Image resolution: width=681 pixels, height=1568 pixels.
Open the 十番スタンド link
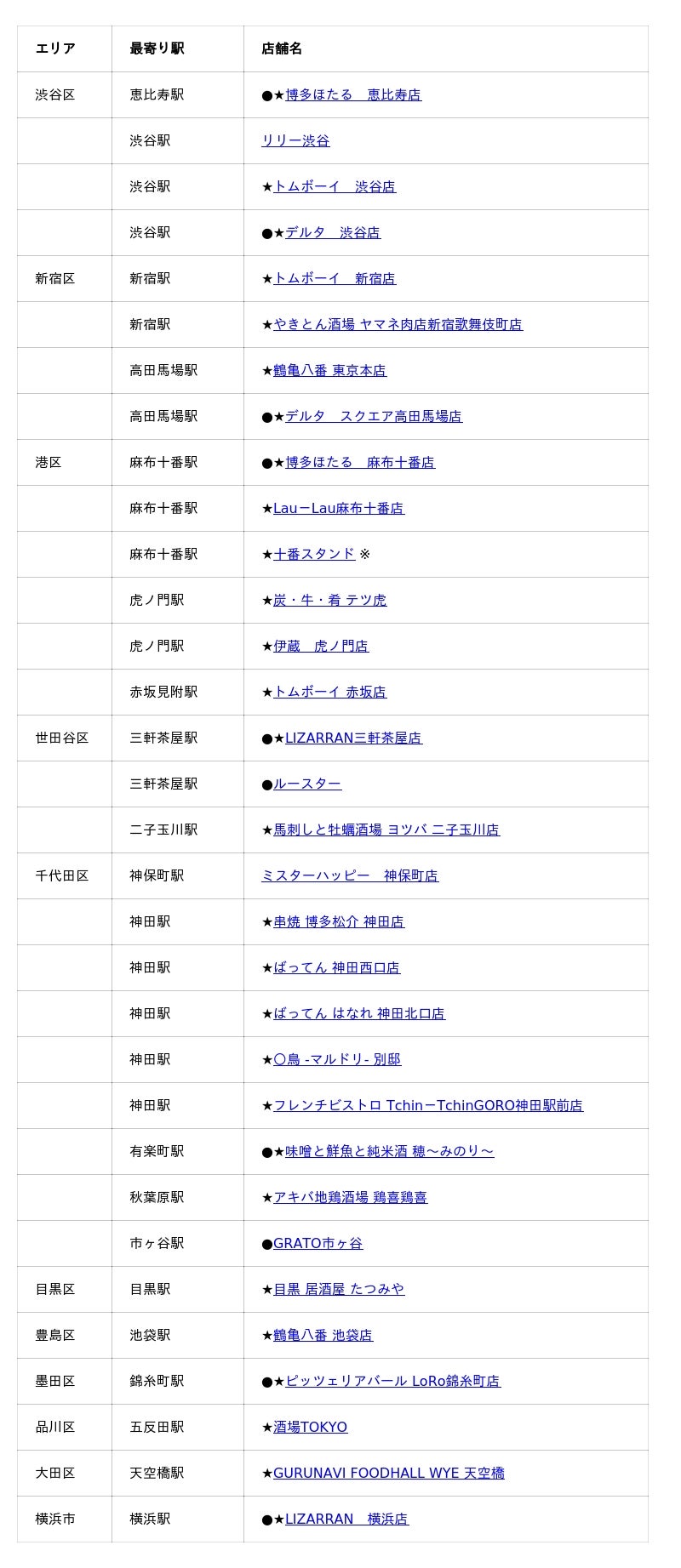coord(314,555)
